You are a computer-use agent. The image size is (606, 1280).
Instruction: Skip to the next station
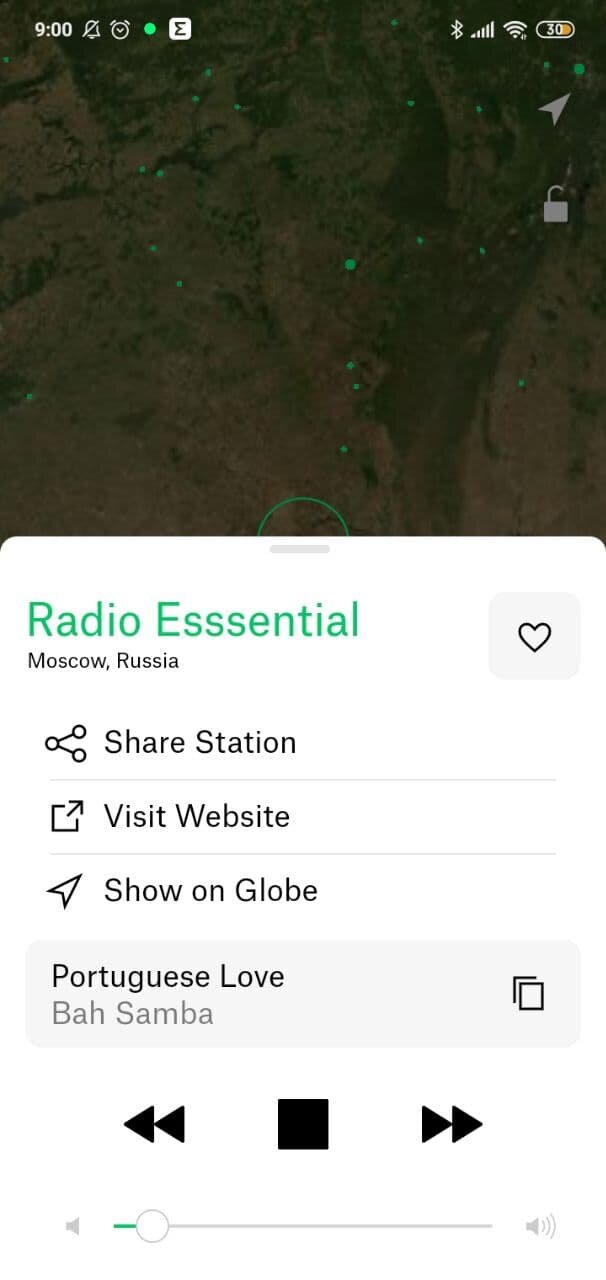(452, 1124)
